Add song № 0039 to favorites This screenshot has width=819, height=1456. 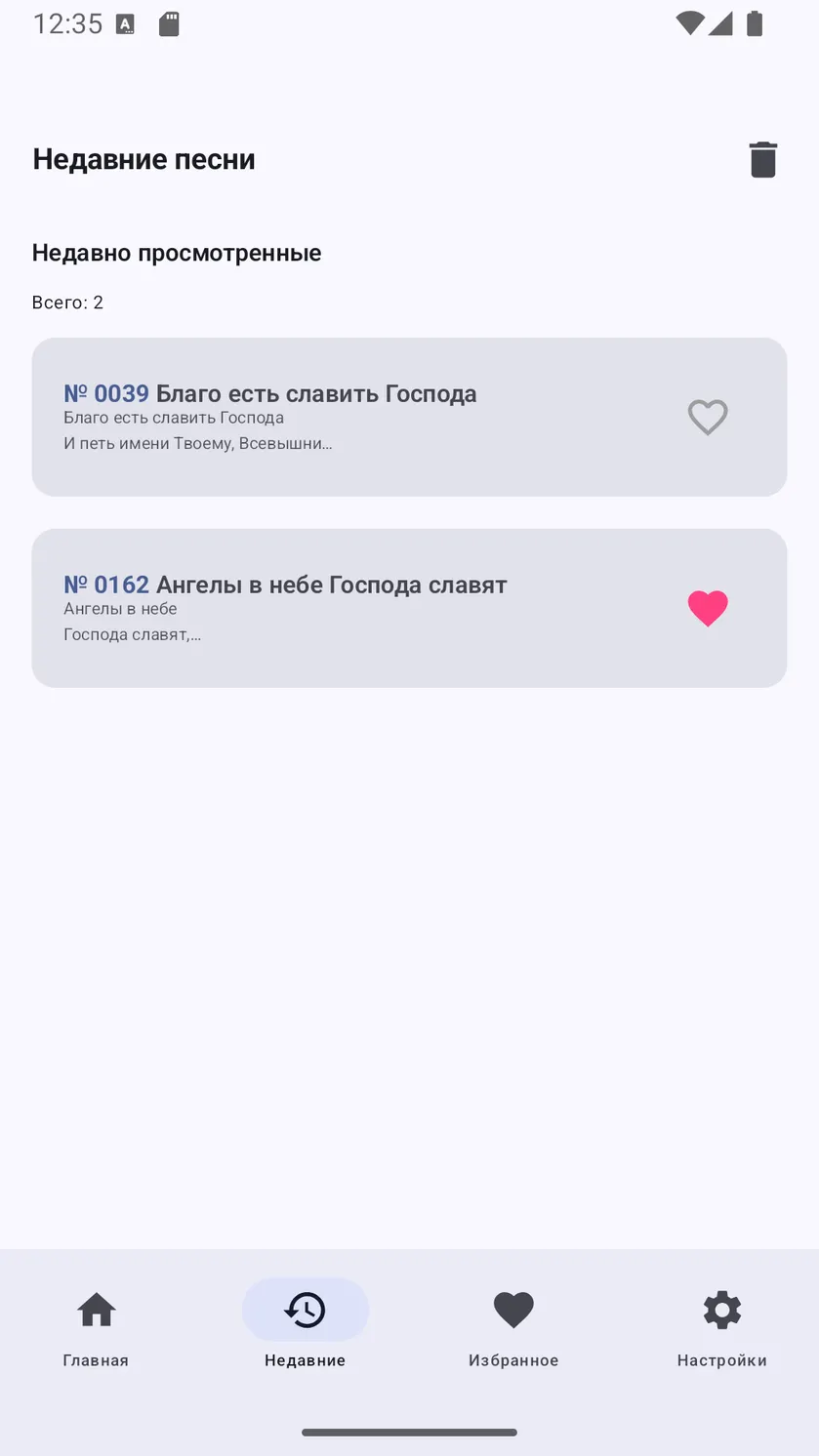(x=708, y=418)
